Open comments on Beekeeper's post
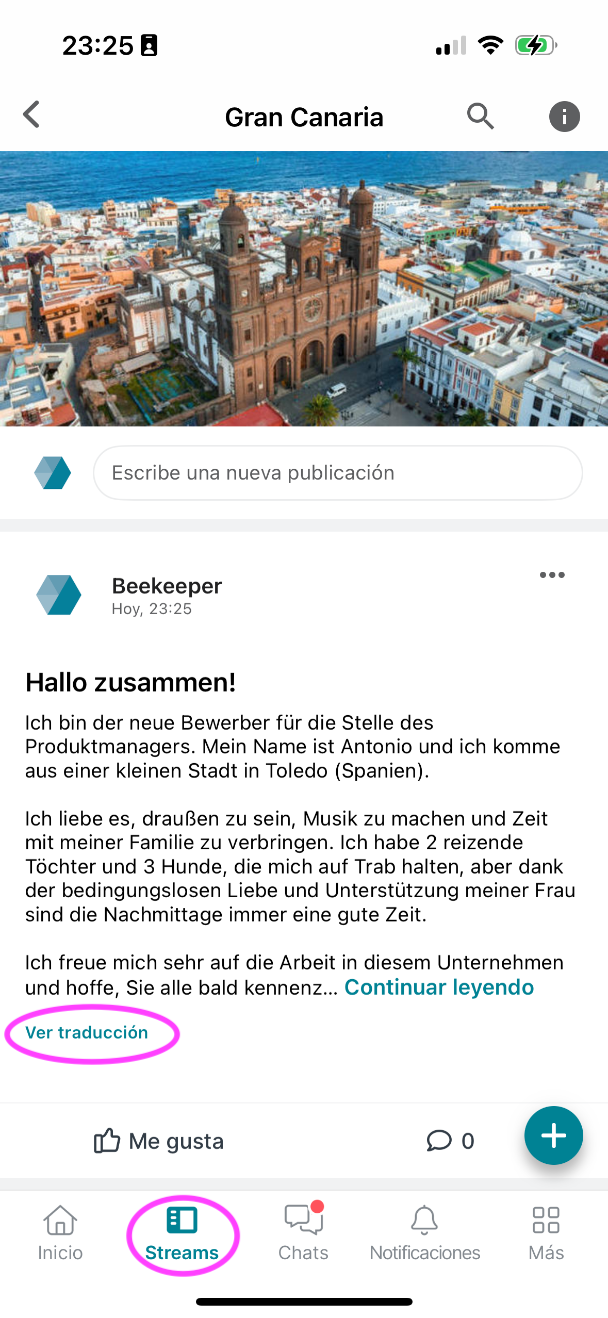This screenshot has height=1318, width=608. (x=450, y=1141)
